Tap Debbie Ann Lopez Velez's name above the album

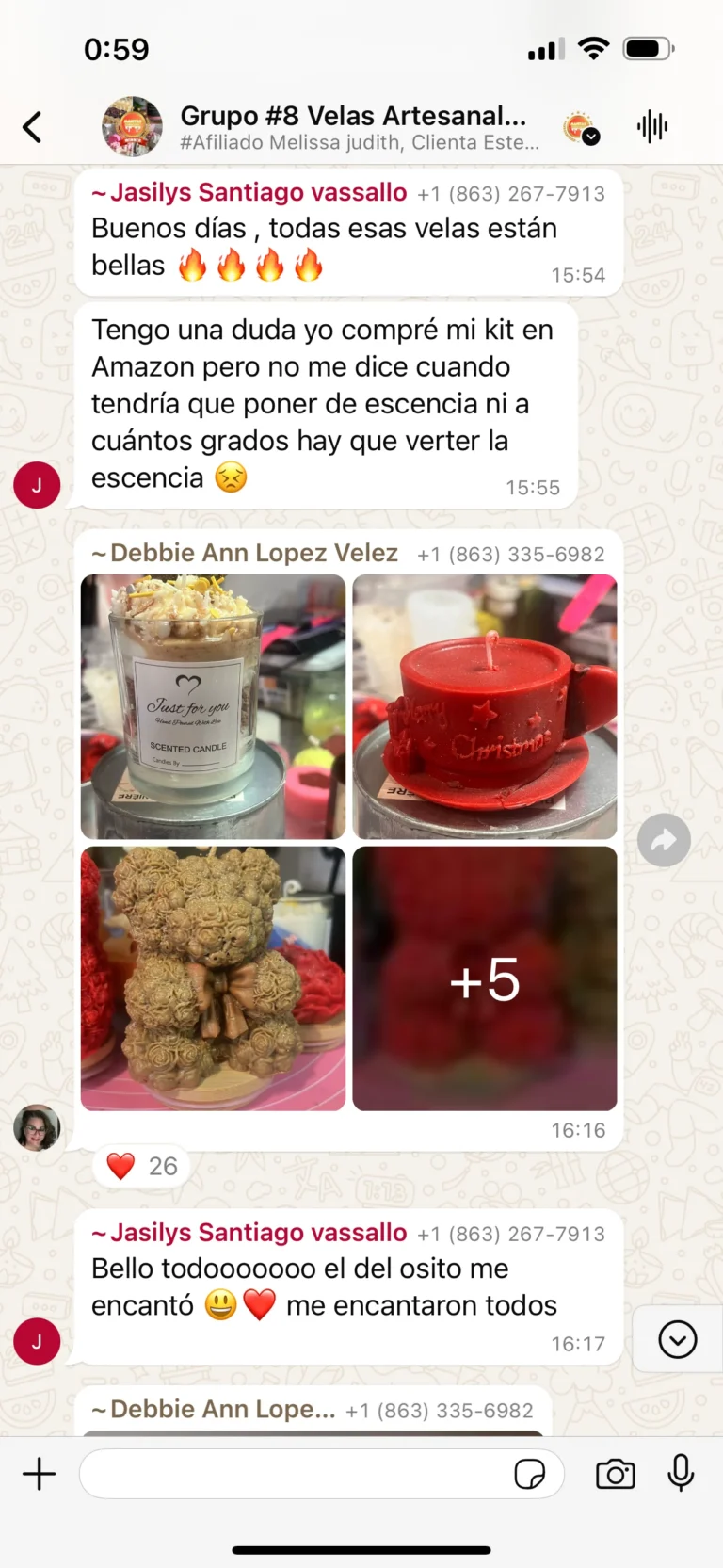pos(253,553)
